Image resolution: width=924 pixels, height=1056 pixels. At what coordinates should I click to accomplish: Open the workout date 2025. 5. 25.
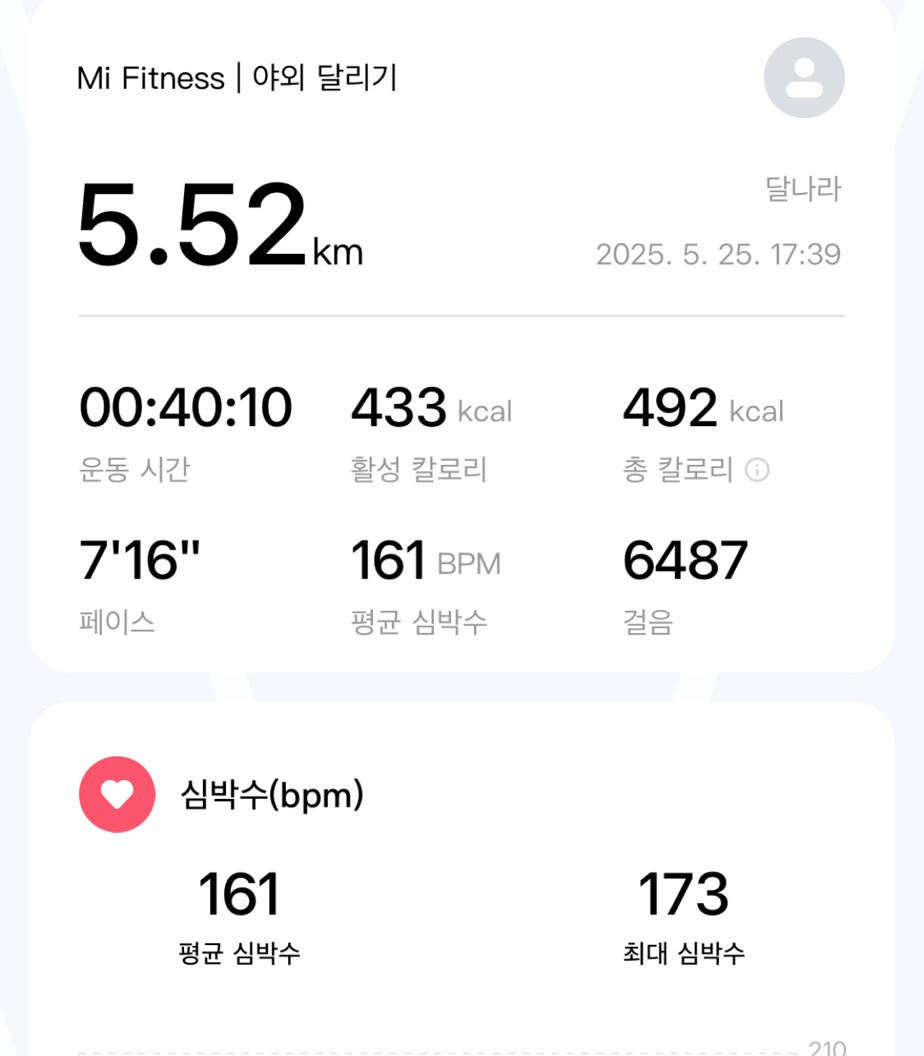(x=717, y=254)
